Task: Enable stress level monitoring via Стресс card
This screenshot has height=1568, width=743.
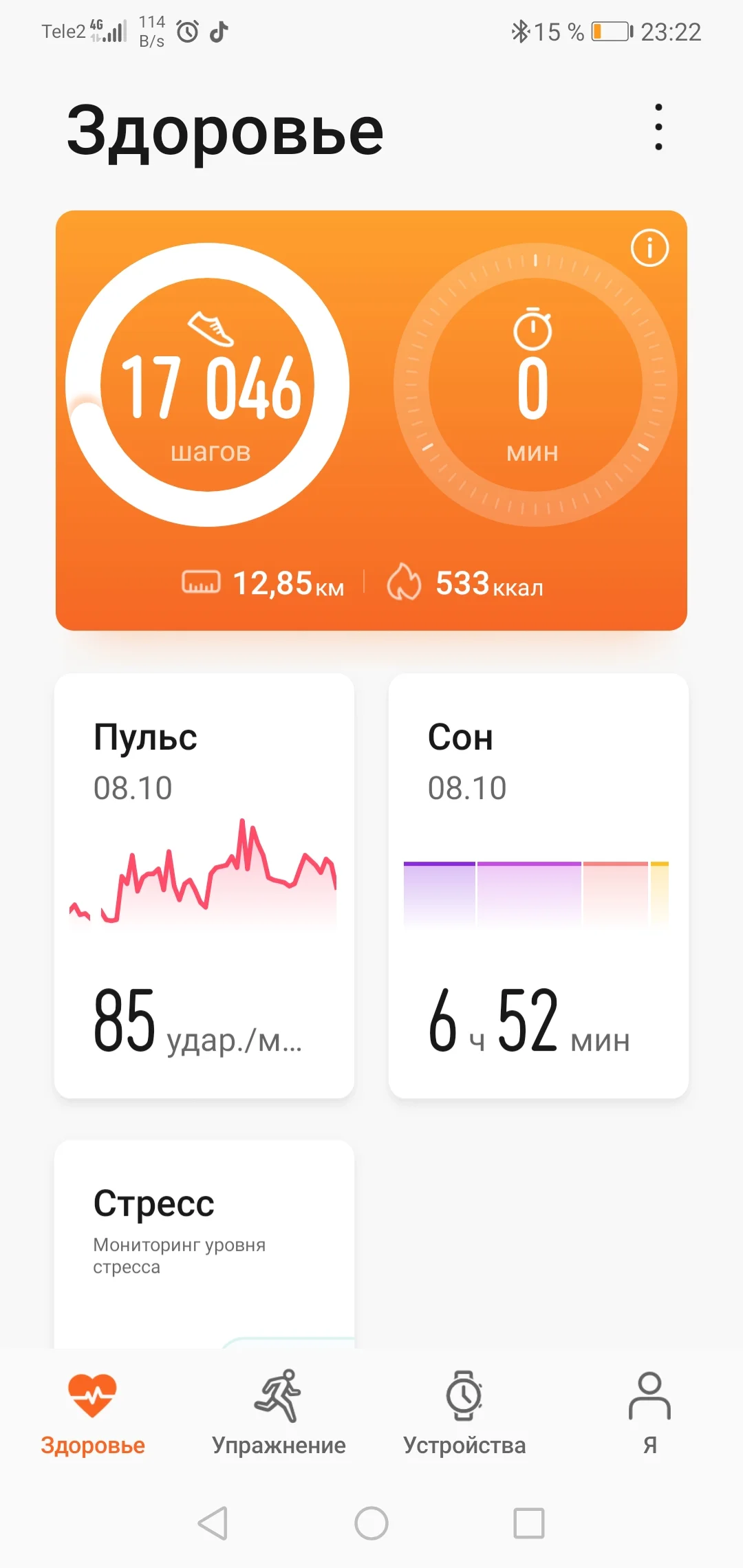Action: (x=204, y=1231)
